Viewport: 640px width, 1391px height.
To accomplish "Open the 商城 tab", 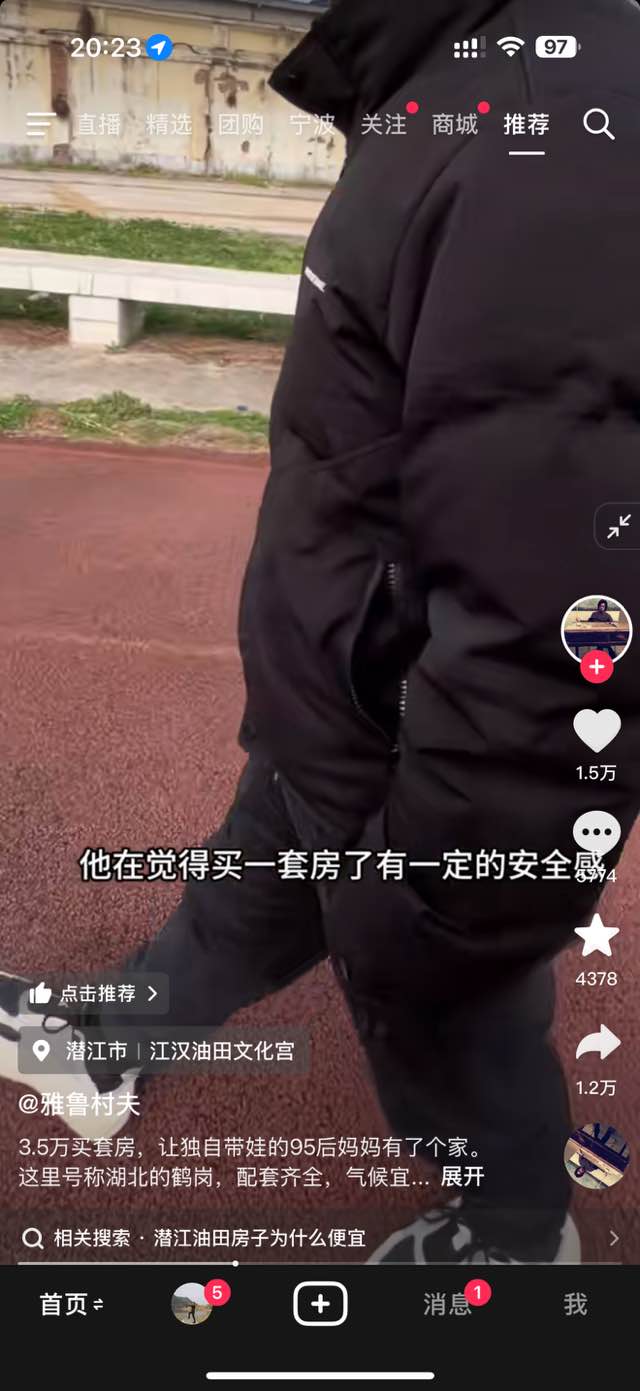I will pyautogui.click(x=455, y=125).
